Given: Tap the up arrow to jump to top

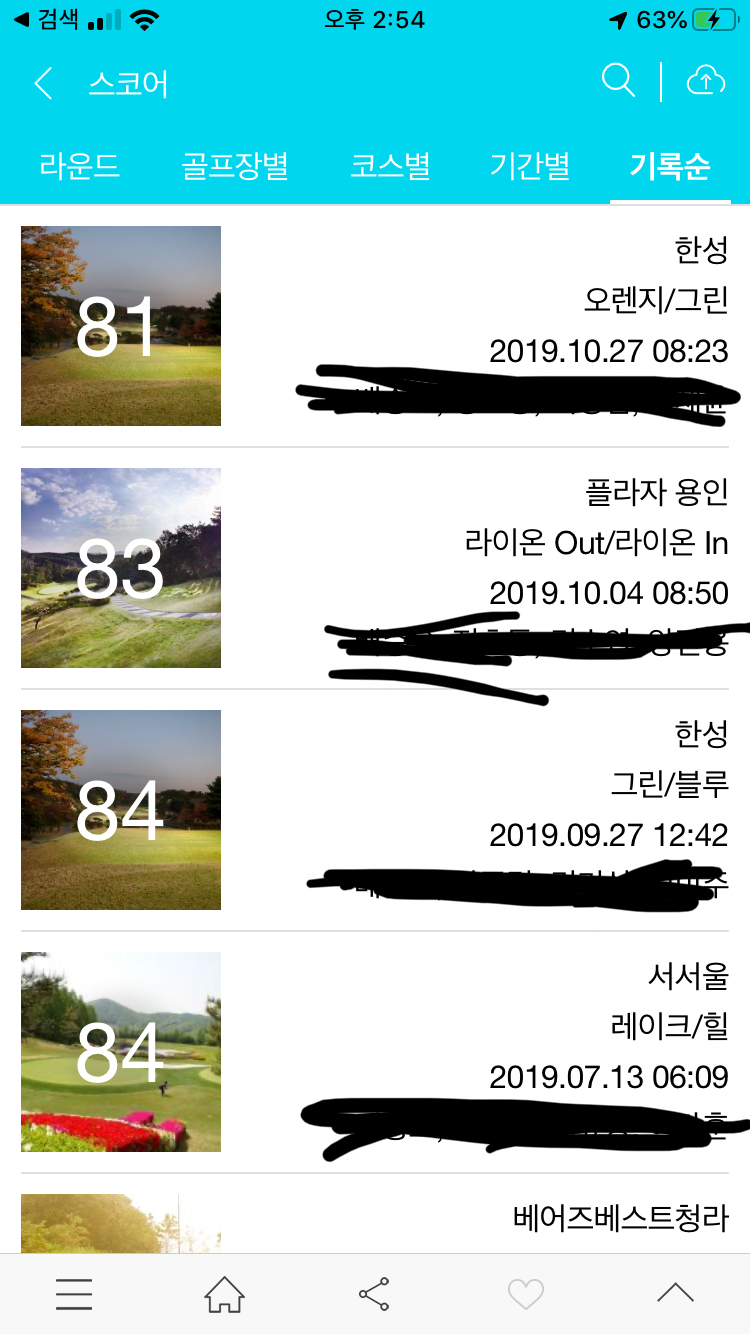Looking at the screenshot, I should pyautogui.click(x=675, y=1294).
